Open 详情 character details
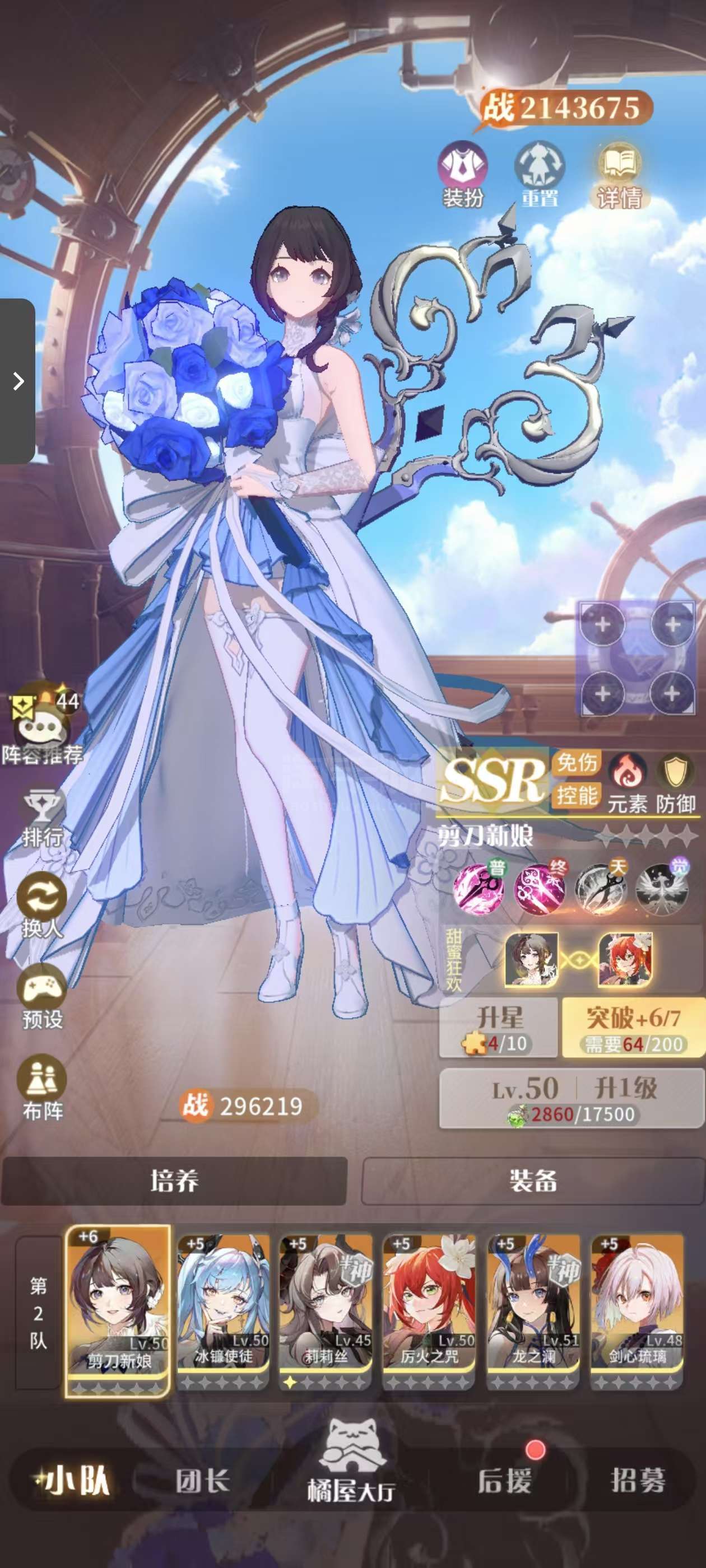 tap(620, 175)
